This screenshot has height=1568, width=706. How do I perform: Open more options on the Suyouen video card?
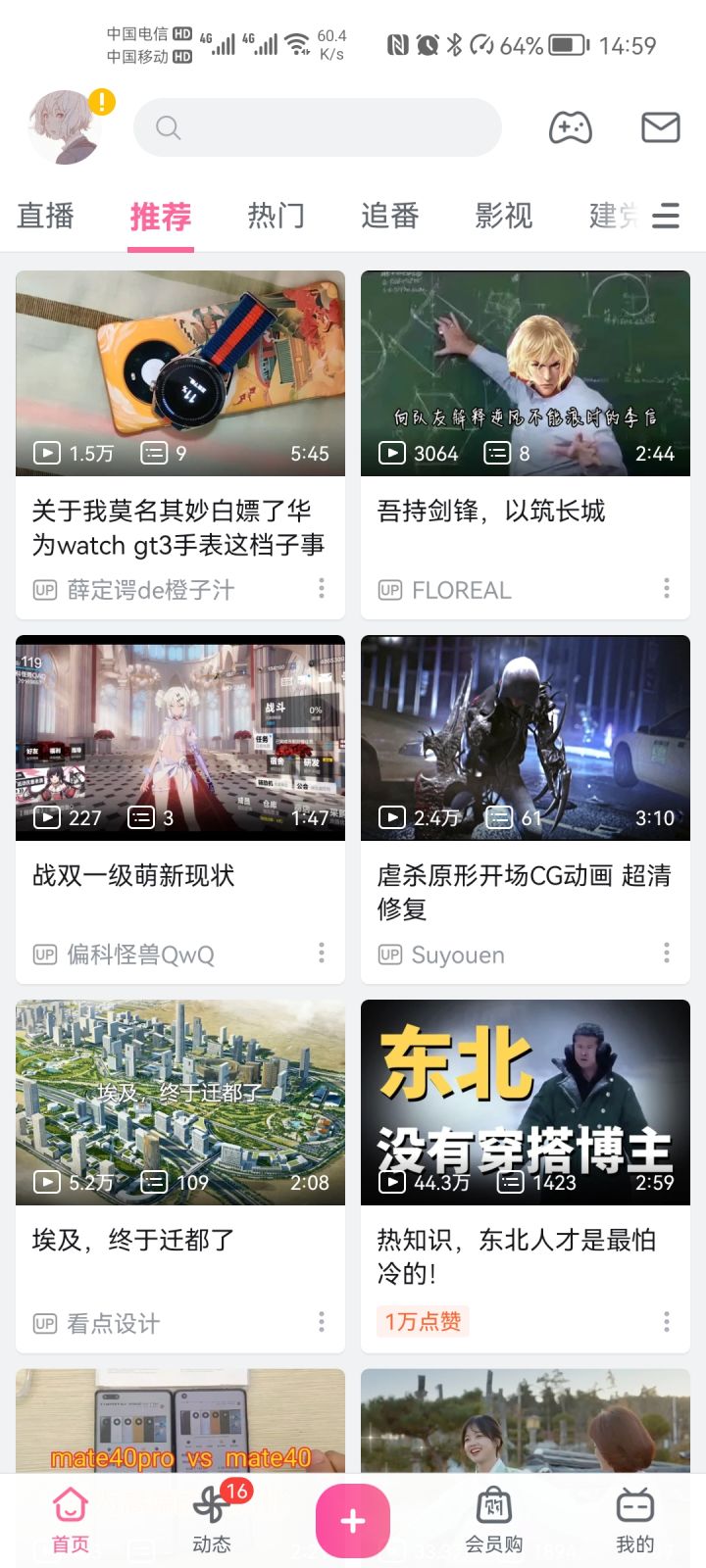coord(667,954)
